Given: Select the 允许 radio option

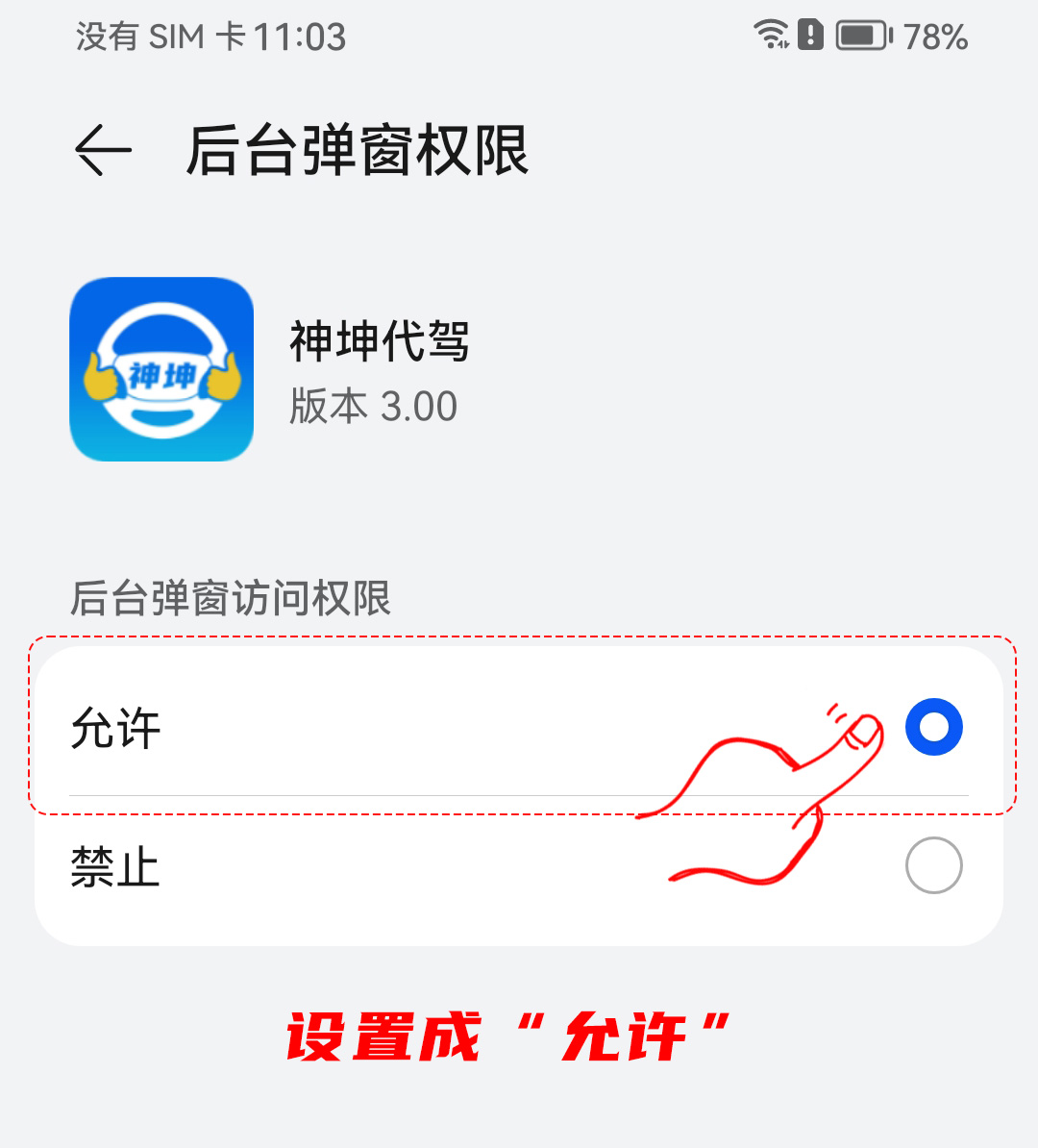Looking at the screenshot, I should 933,727.
